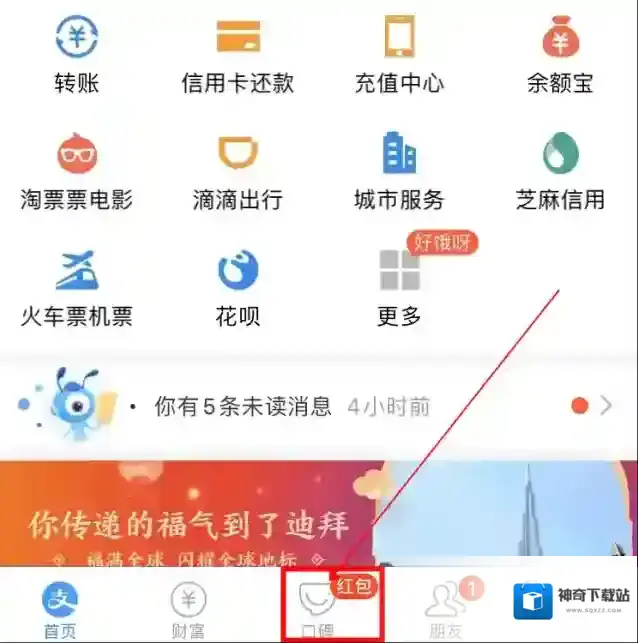Switch to the 首页 tab

[60, 607]
